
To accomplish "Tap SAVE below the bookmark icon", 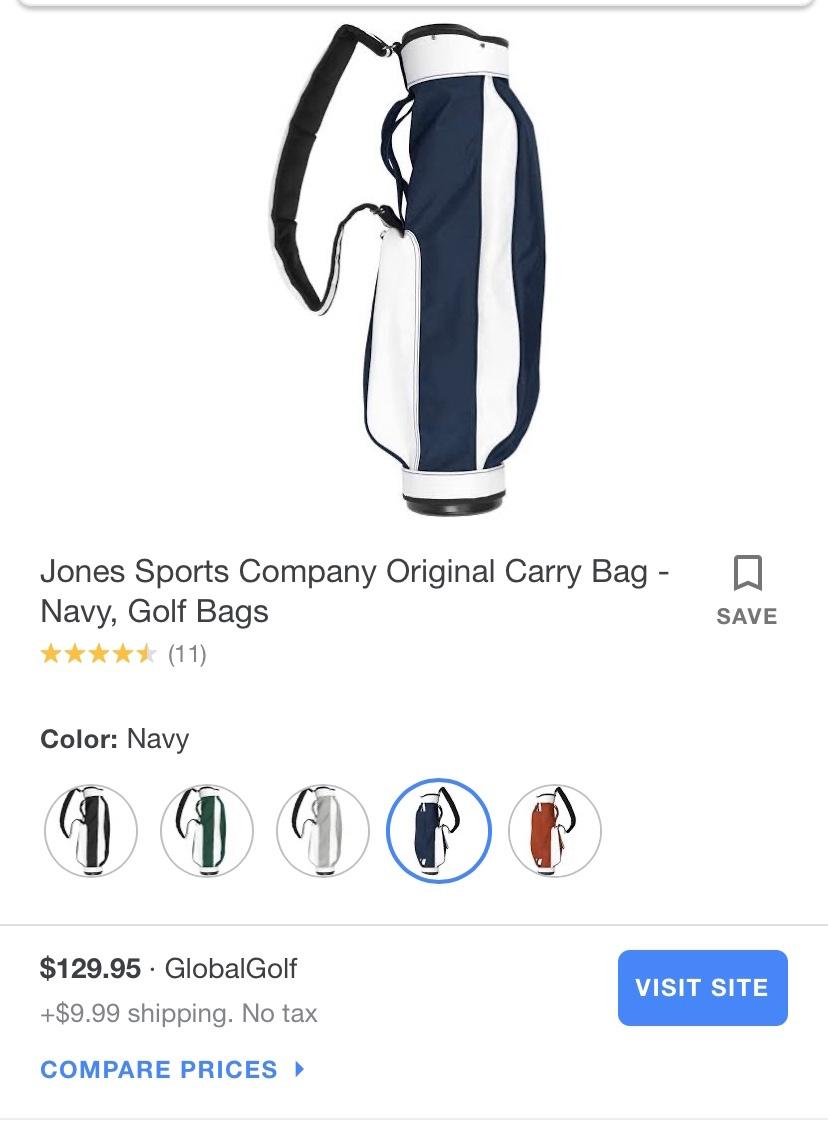I will click(x=745, y=616).
